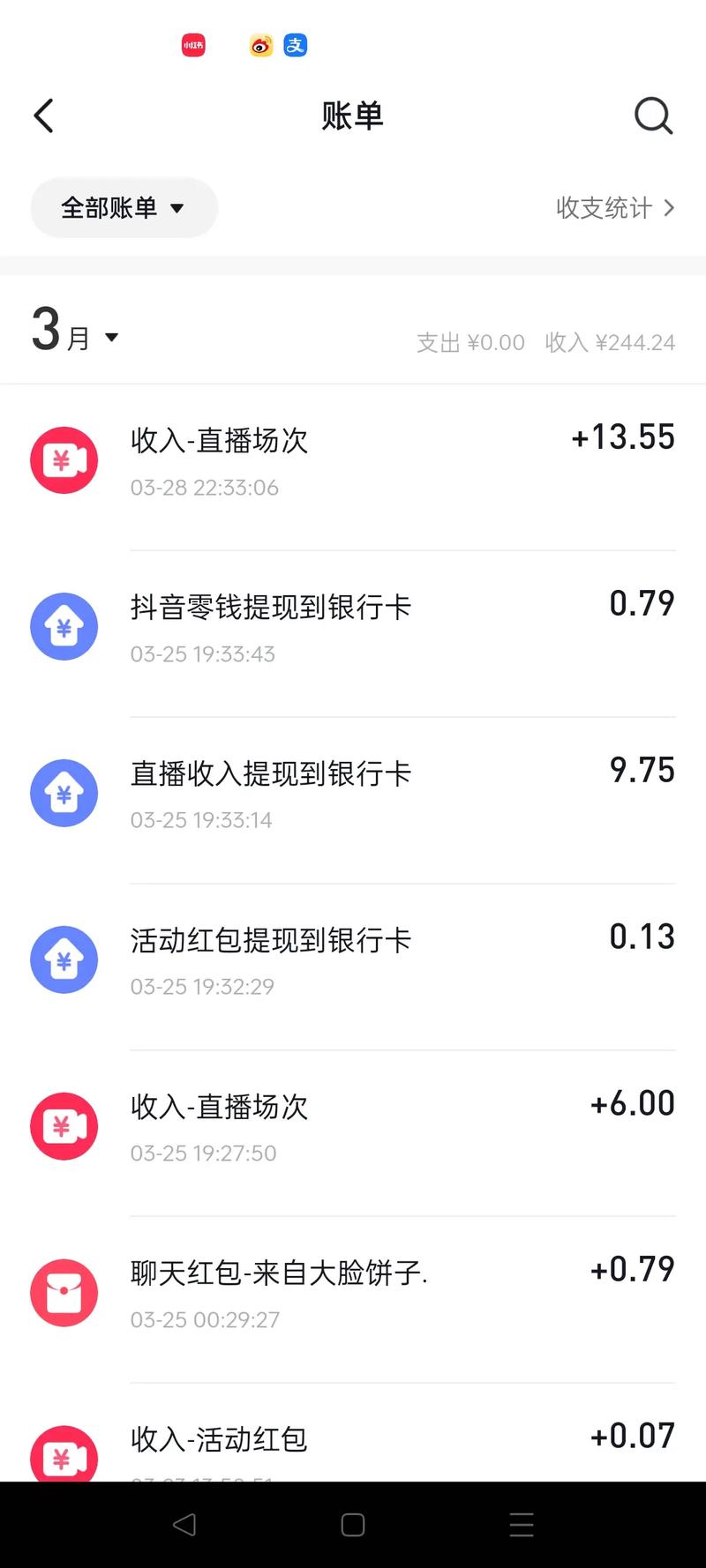Viewport: 706px width, 1568px height.
Task: Open 收支统计 statistics
Action: (614, 208)
